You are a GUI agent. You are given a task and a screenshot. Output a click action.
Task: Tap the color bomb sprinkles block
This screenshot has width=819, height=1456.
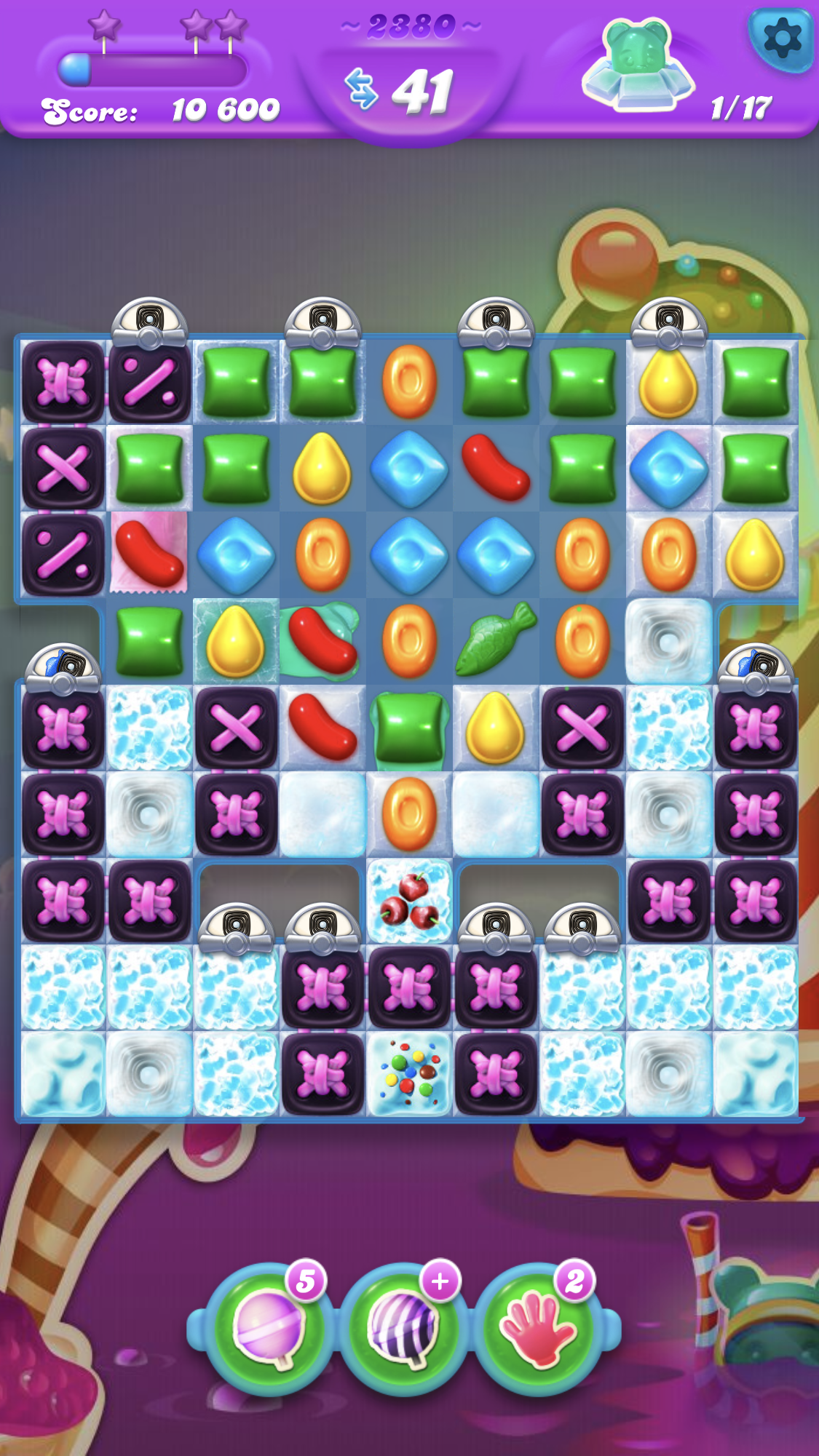[409, 1073]
